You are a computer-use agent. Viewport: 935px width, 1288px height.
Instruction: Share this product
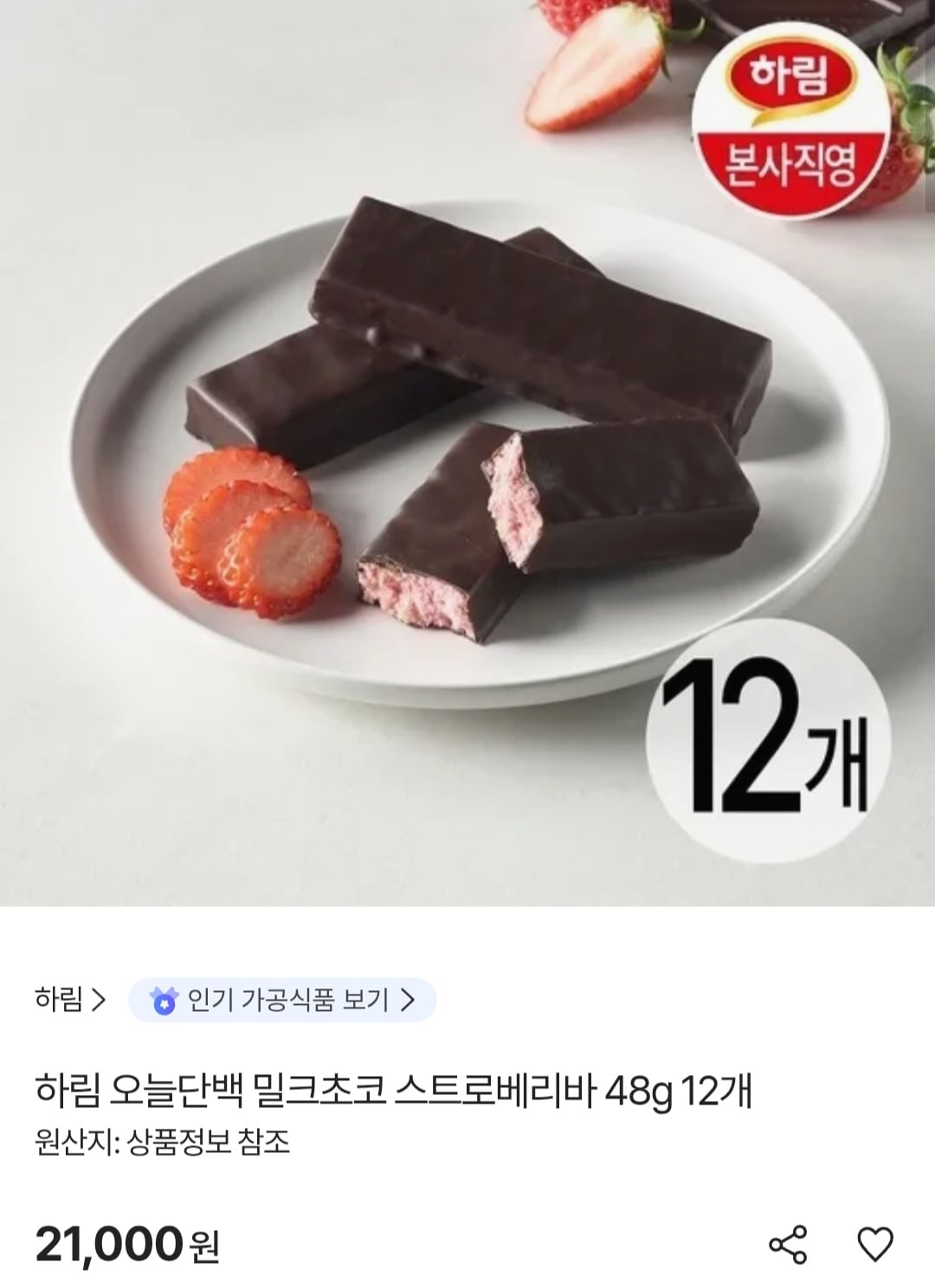[787, 1244]
